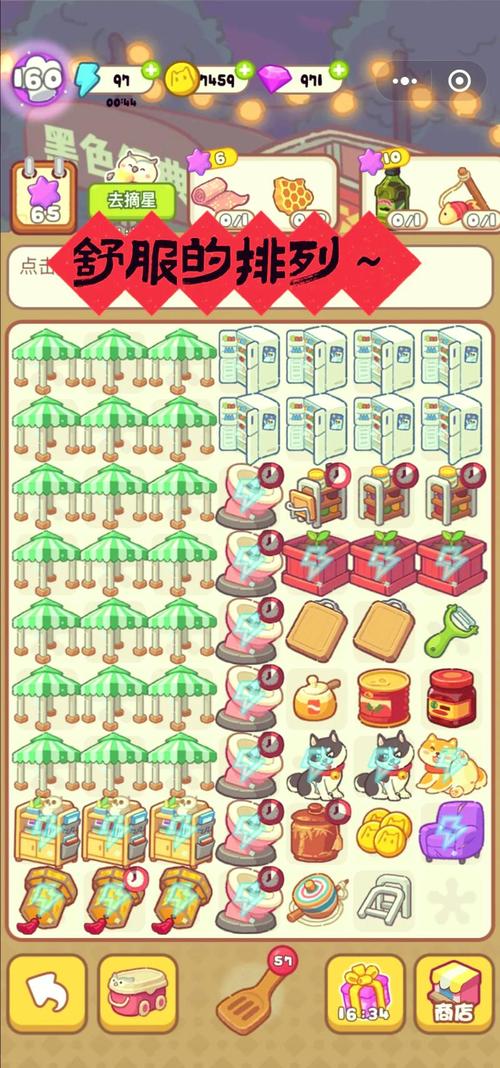Open the level 160 profile badge
Screen dimensions: 500x1068
[x=39, y=78]
